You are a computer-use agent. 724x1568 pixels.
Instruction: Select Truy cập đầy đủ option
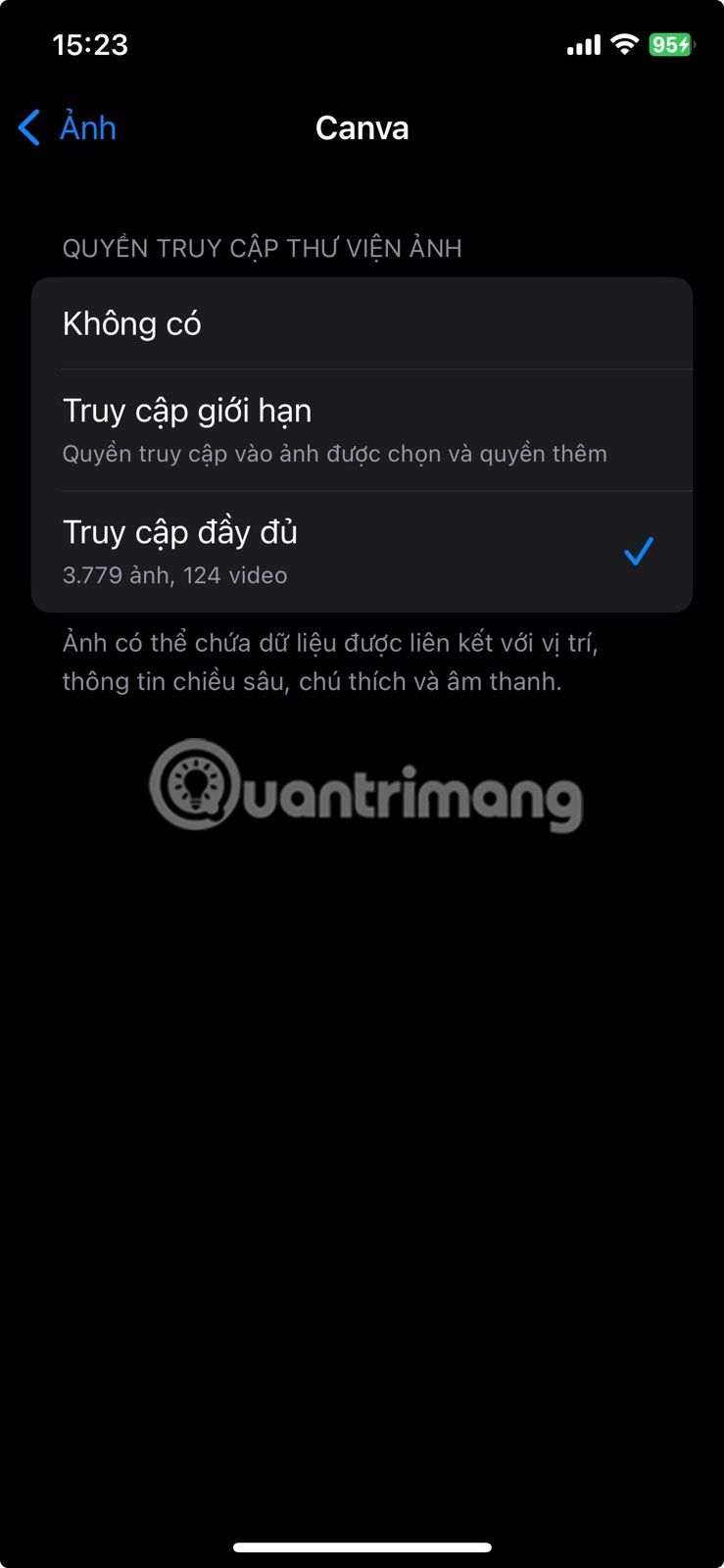pyautogui.click(x=362, y=552)
